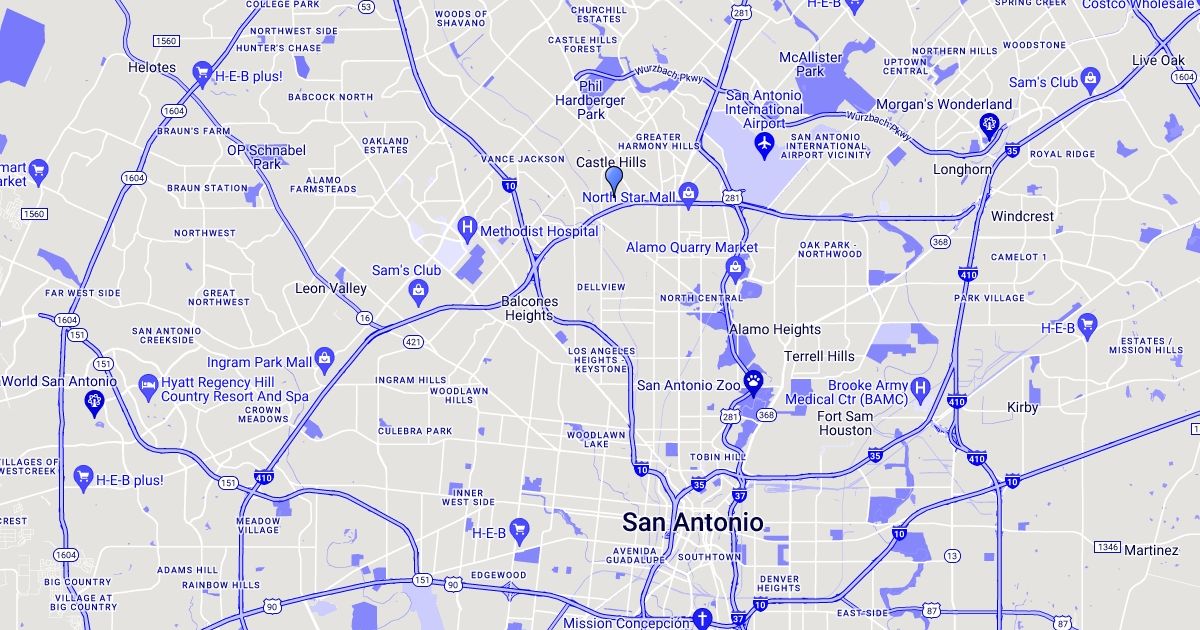Select the Methodist Hospital pin
The width and height of the screenshot is (1200, 630).
(467, 229)
